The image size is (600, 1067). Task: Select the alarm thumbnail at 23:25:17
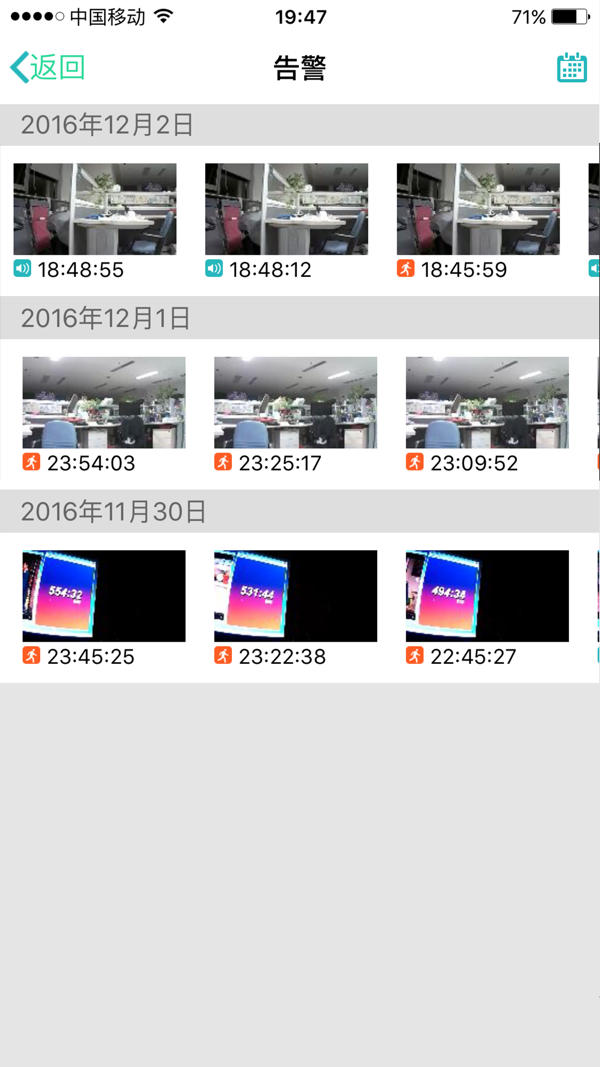point(295,402)
